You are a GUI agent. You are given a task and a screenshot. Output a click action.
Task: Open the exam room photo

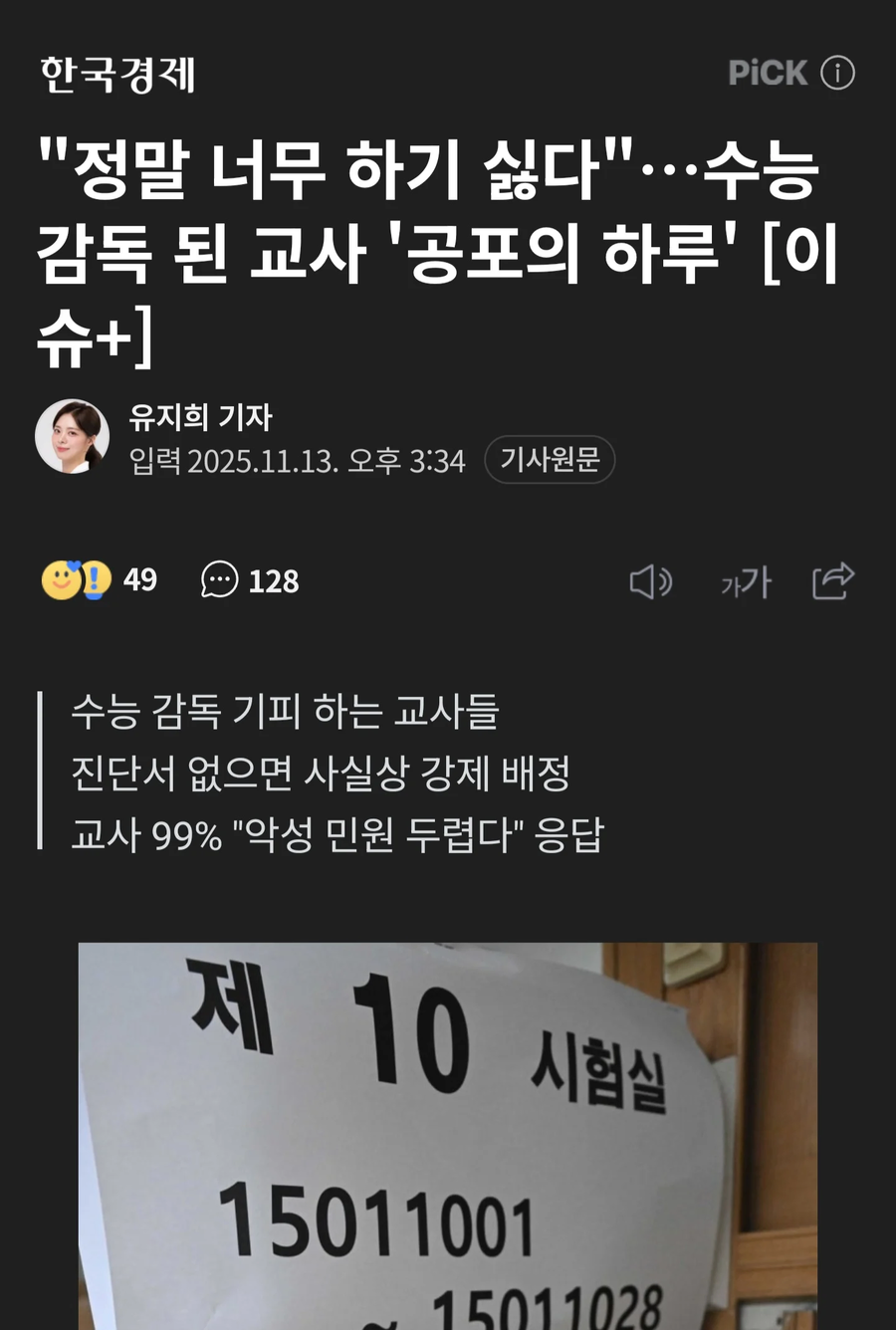pos(448,1135)
